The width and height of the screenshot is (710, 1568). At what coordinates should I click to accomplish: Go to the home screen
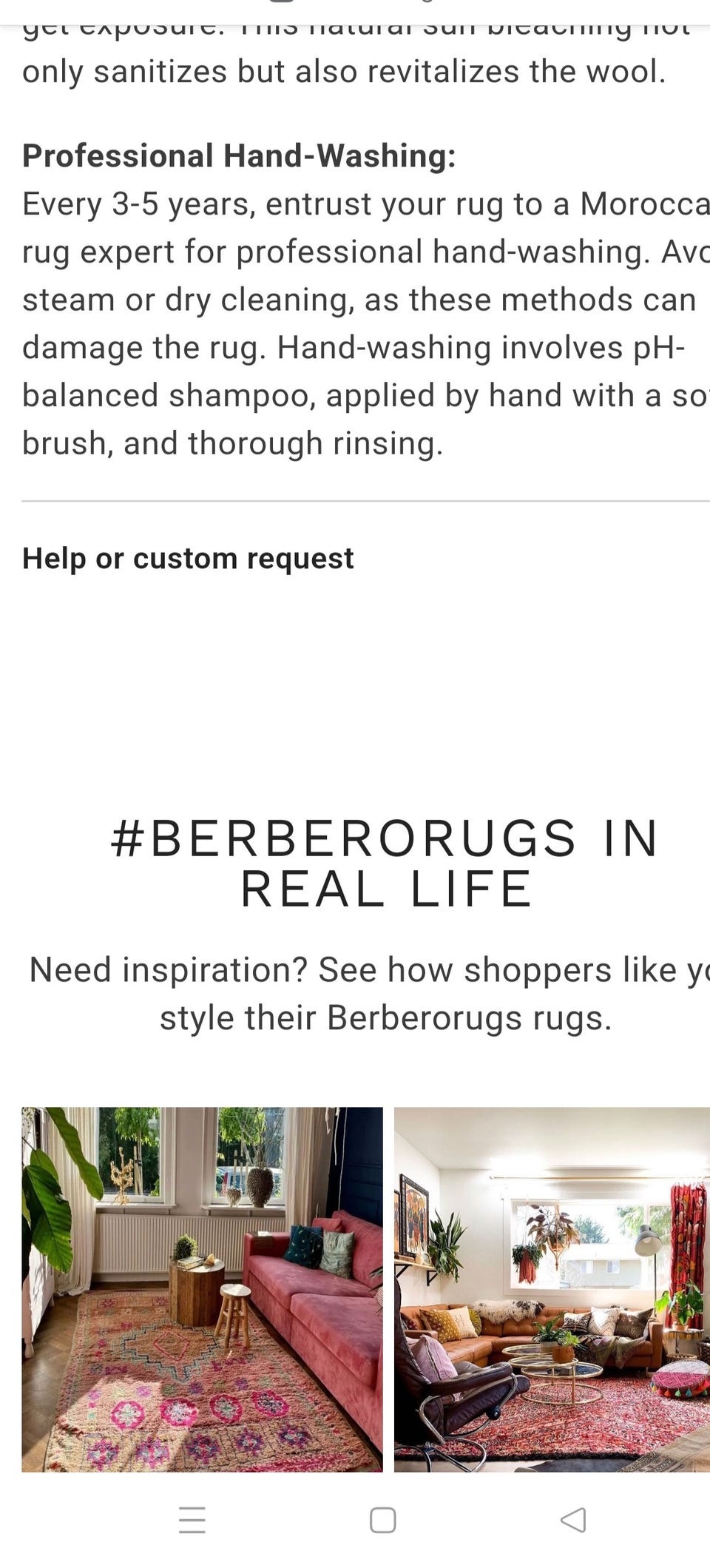[382, 1520]
